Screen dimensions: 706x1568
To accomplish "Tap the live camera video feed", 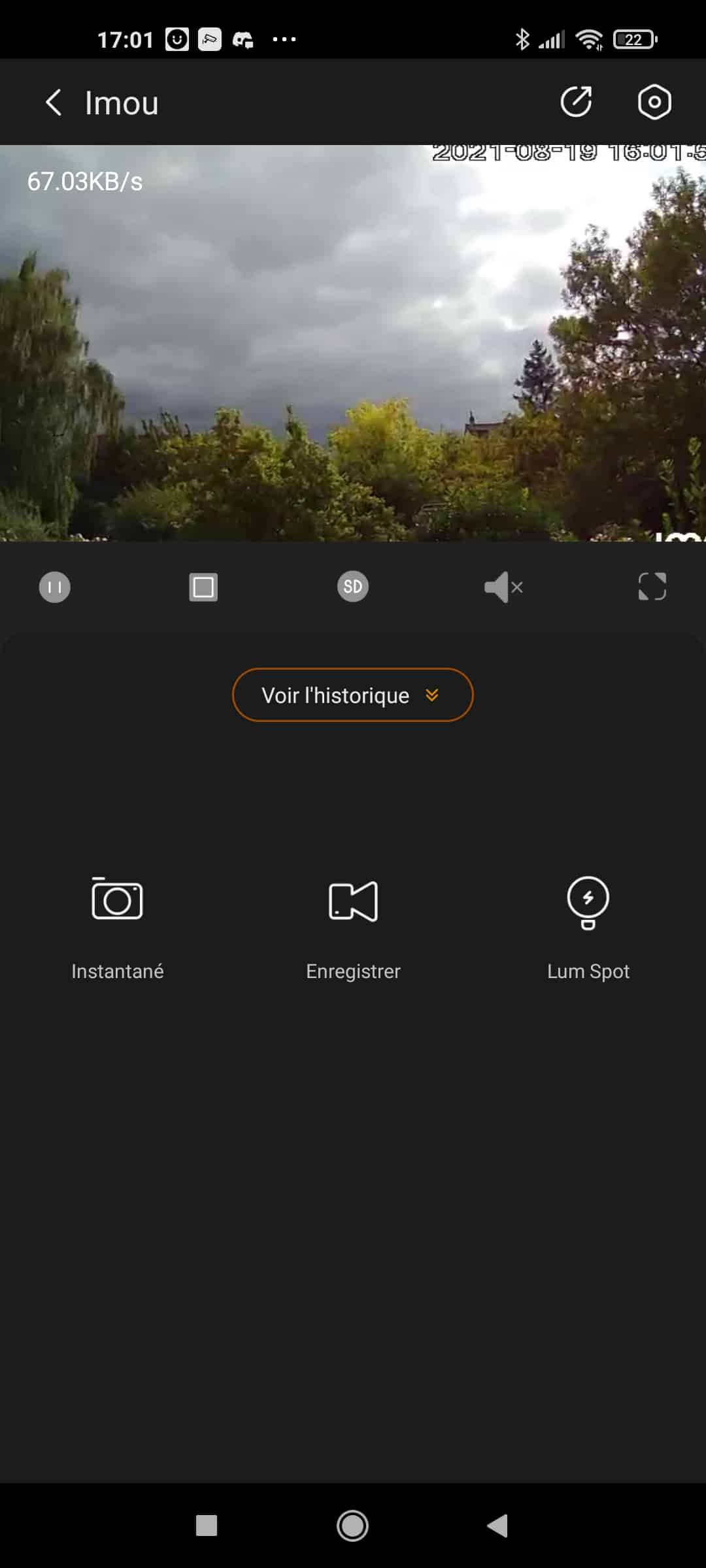I will [x=353, y=343].
